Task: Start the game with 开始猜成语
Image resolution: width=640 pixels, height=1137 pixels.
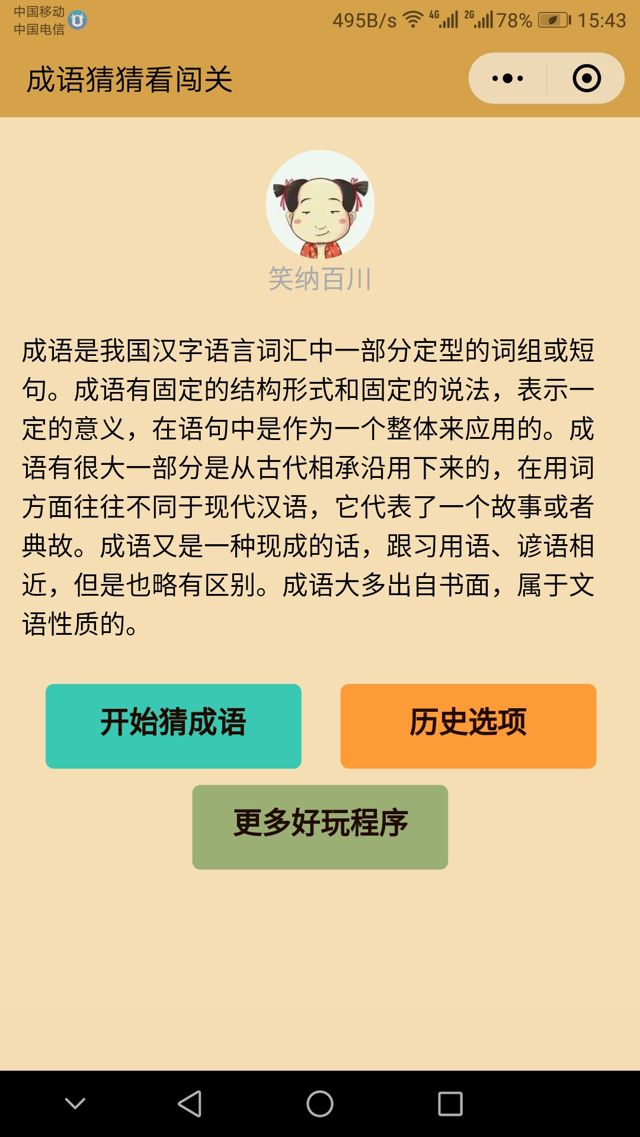Action: click(x=173, y=726)
